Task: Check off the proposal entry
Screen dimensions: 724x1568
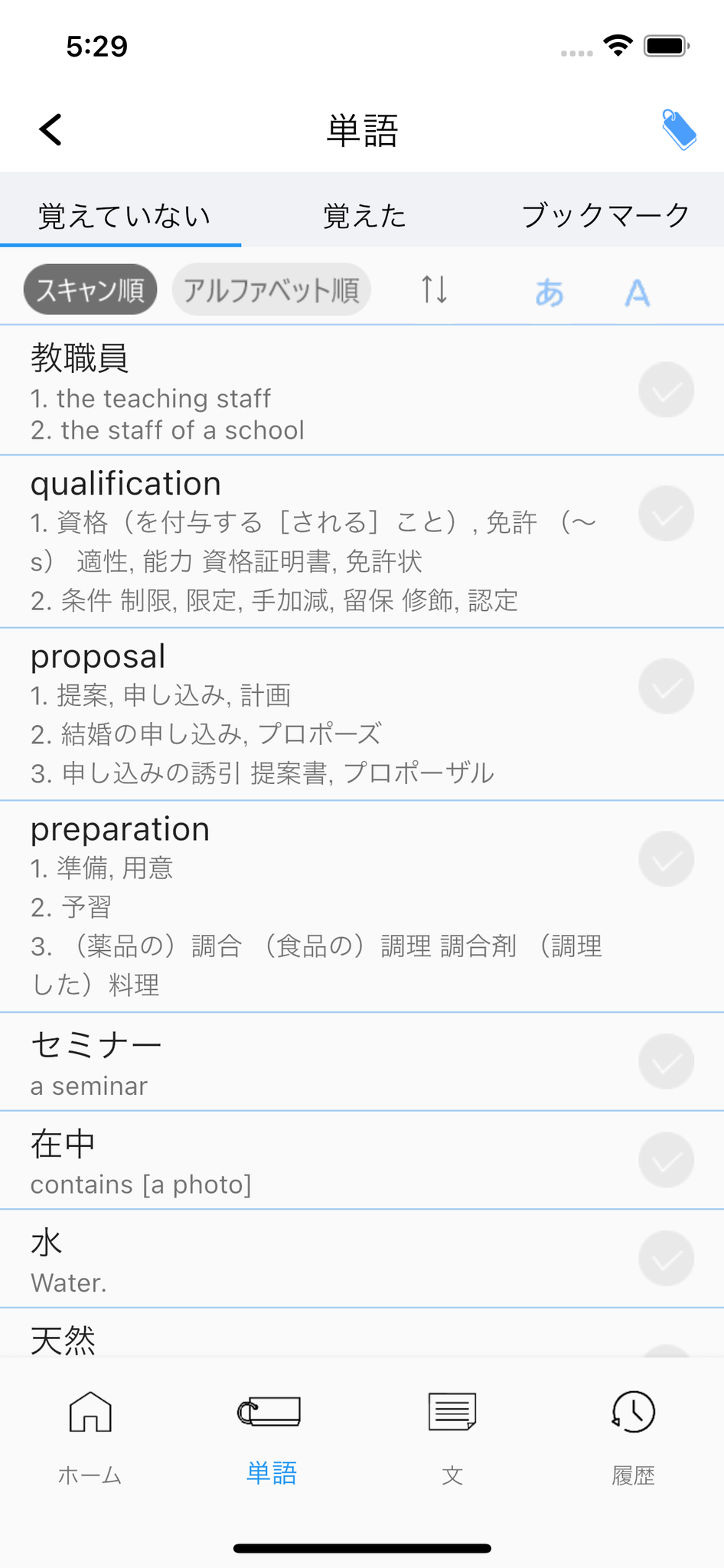Action: [x=665, y=686]
